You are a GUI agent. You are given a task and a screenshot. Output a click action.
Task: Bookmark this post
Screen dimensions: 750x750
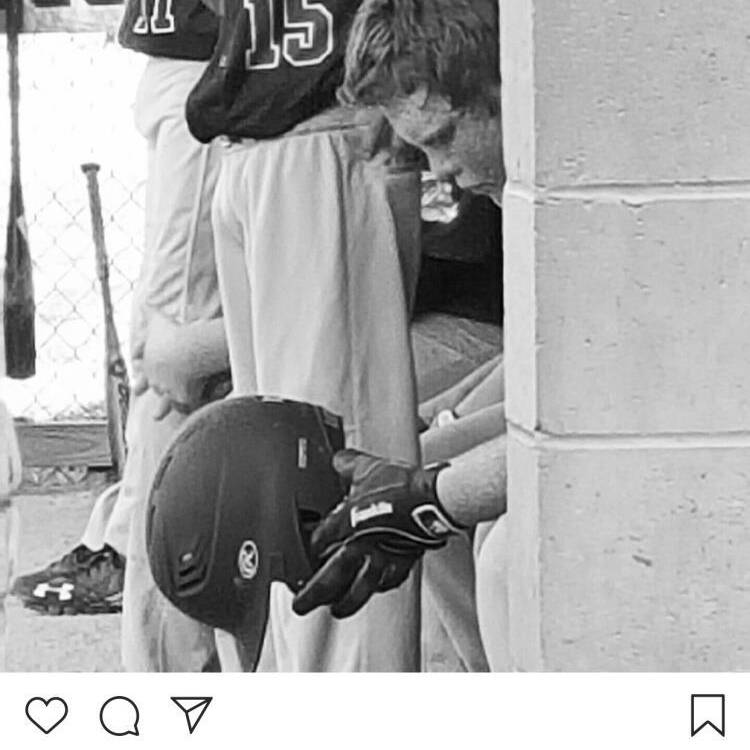(x=707, y=715)
